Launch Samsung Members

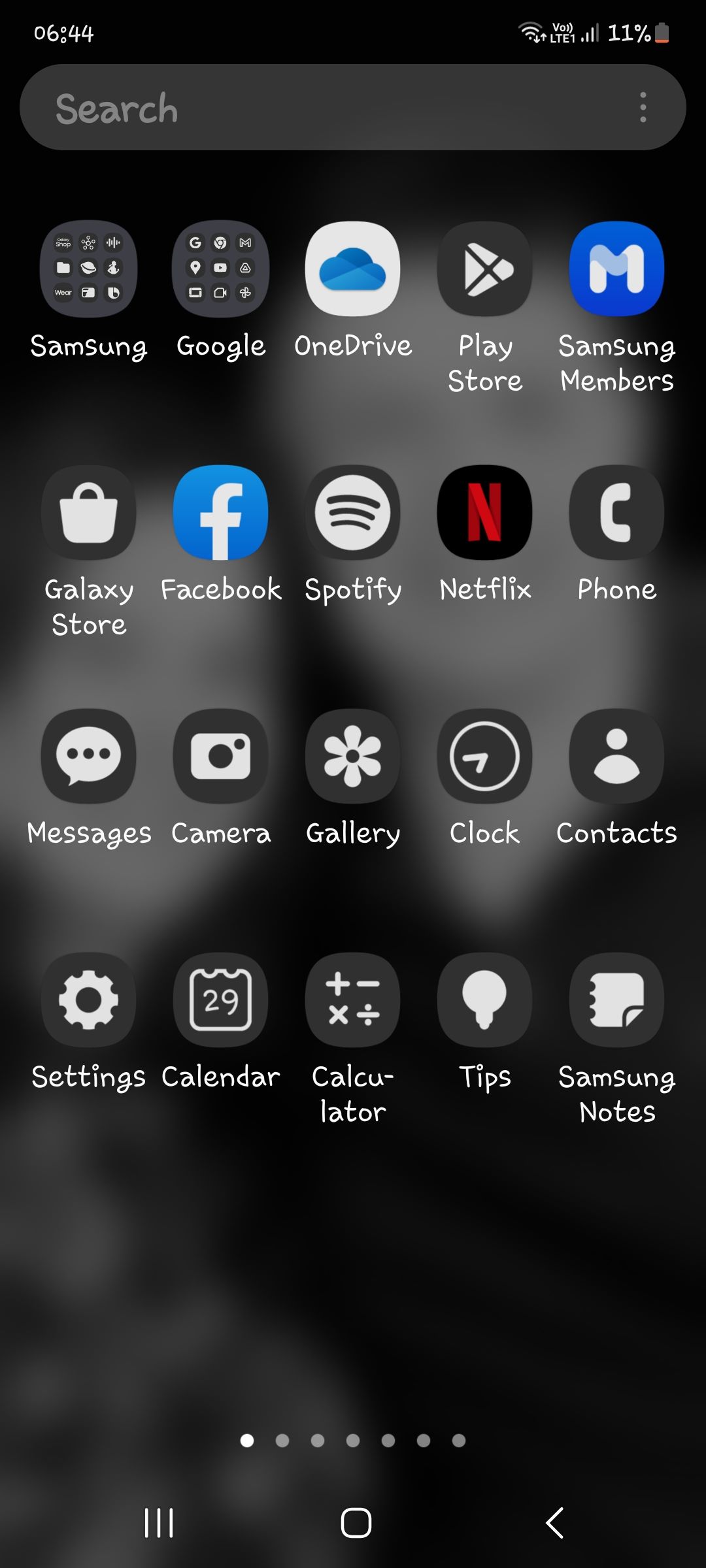click(x=617, y=269)
